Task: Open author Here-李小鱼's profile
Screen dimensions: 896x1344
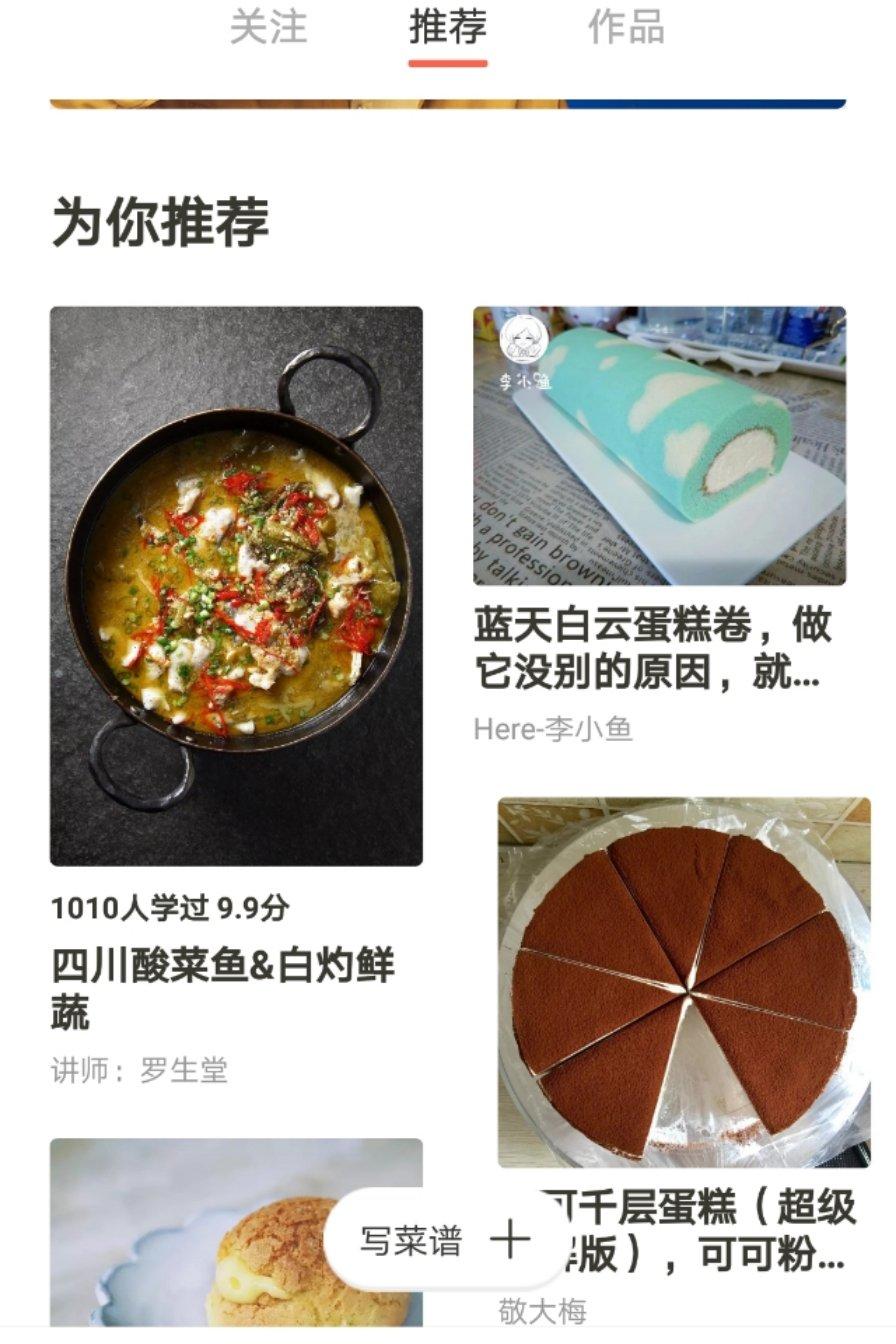Action: (x=553, y=730)
